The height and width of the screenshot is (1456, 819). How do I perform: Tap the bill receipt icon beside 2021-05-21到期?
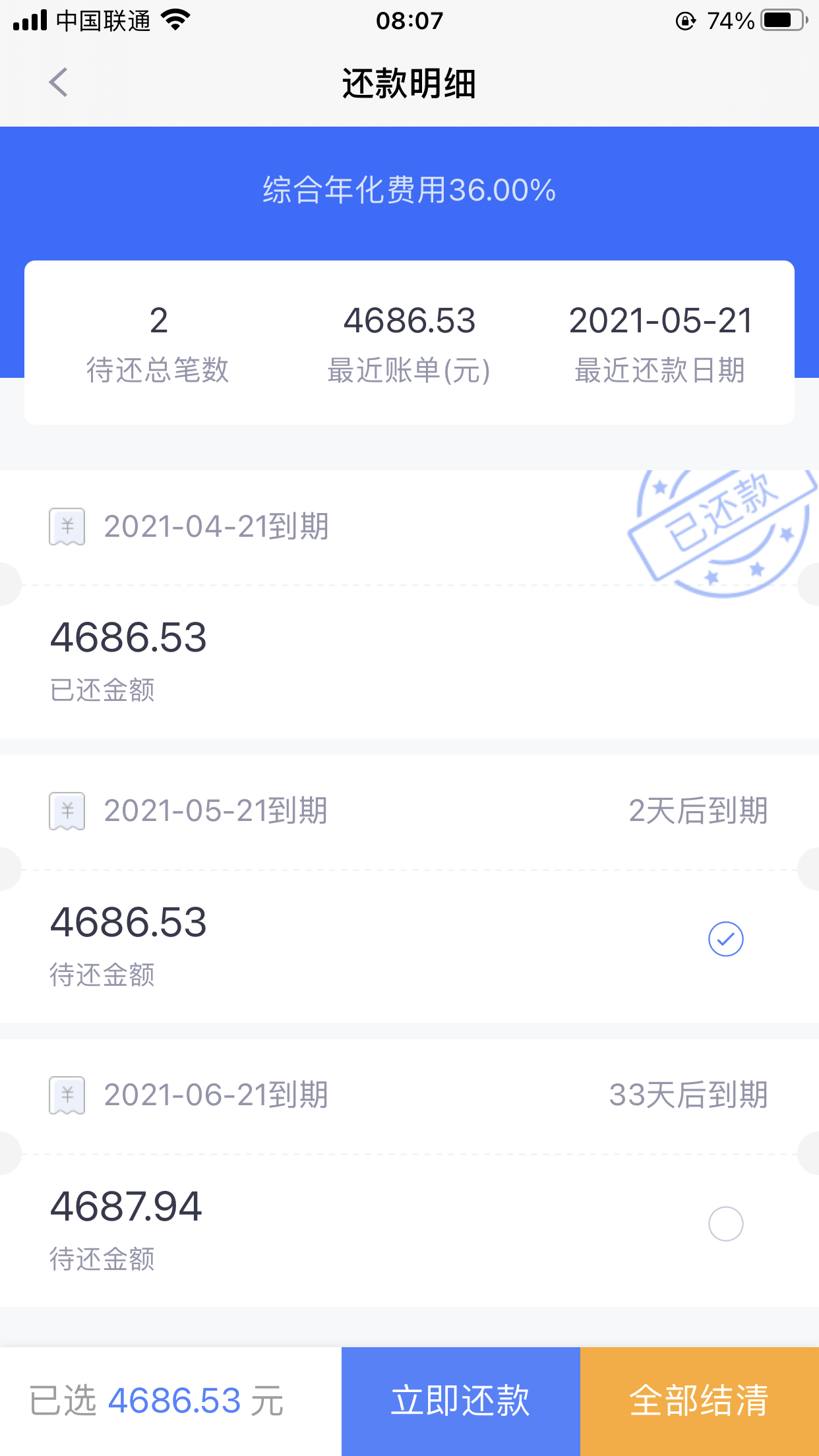tap(66, 811)
